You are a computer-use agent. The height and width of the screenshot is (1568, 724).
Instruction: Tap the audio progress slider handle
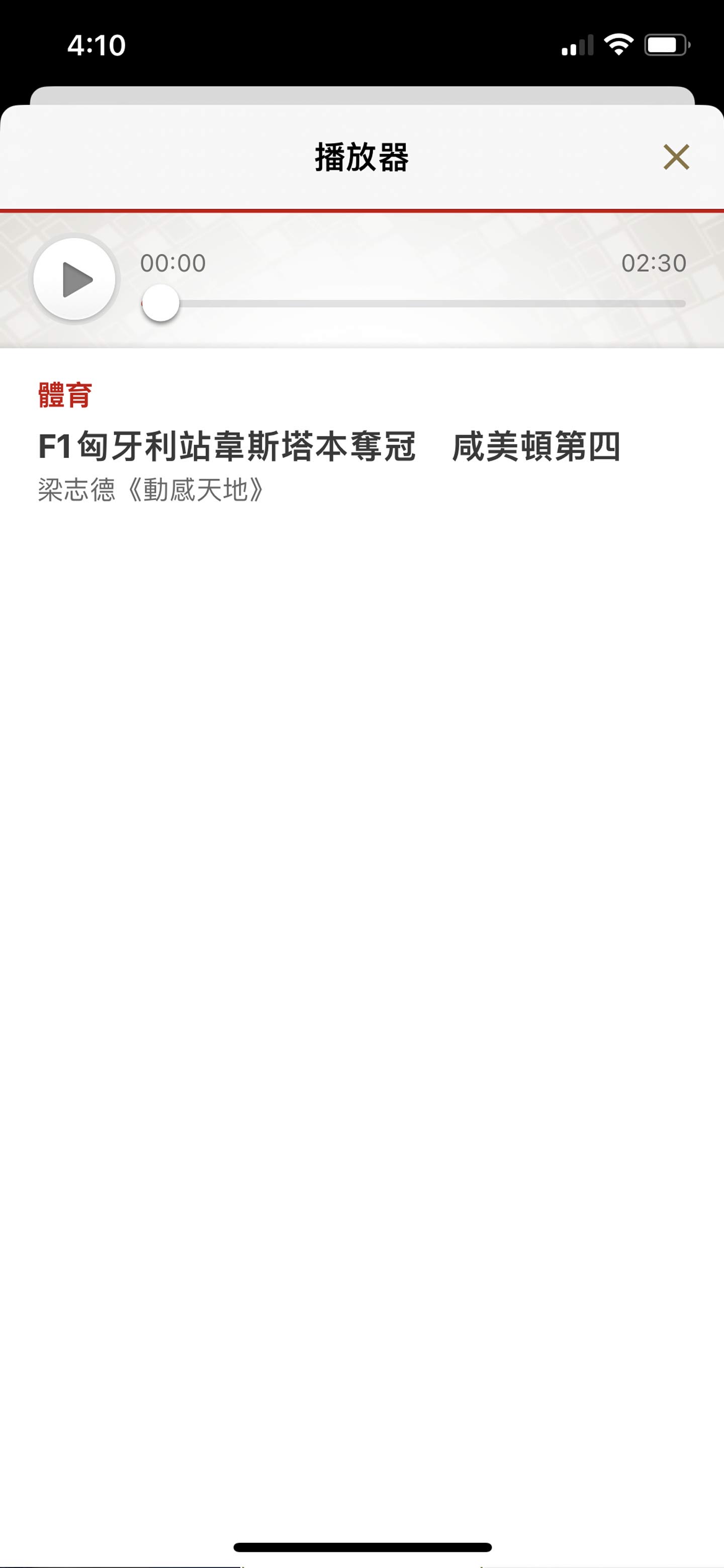161,303
